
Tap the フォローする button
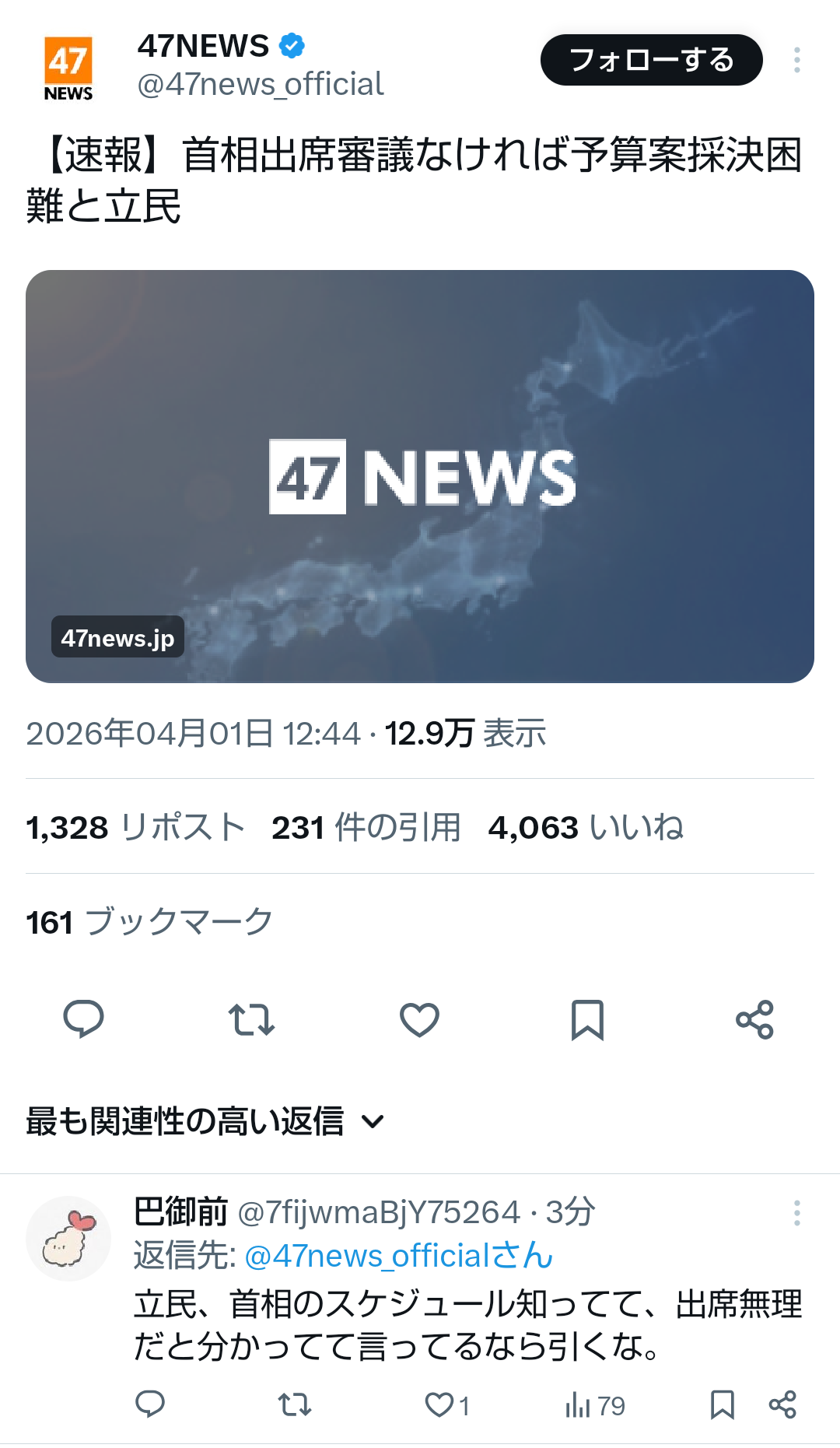pyautogui.click(x=651, y=60)
